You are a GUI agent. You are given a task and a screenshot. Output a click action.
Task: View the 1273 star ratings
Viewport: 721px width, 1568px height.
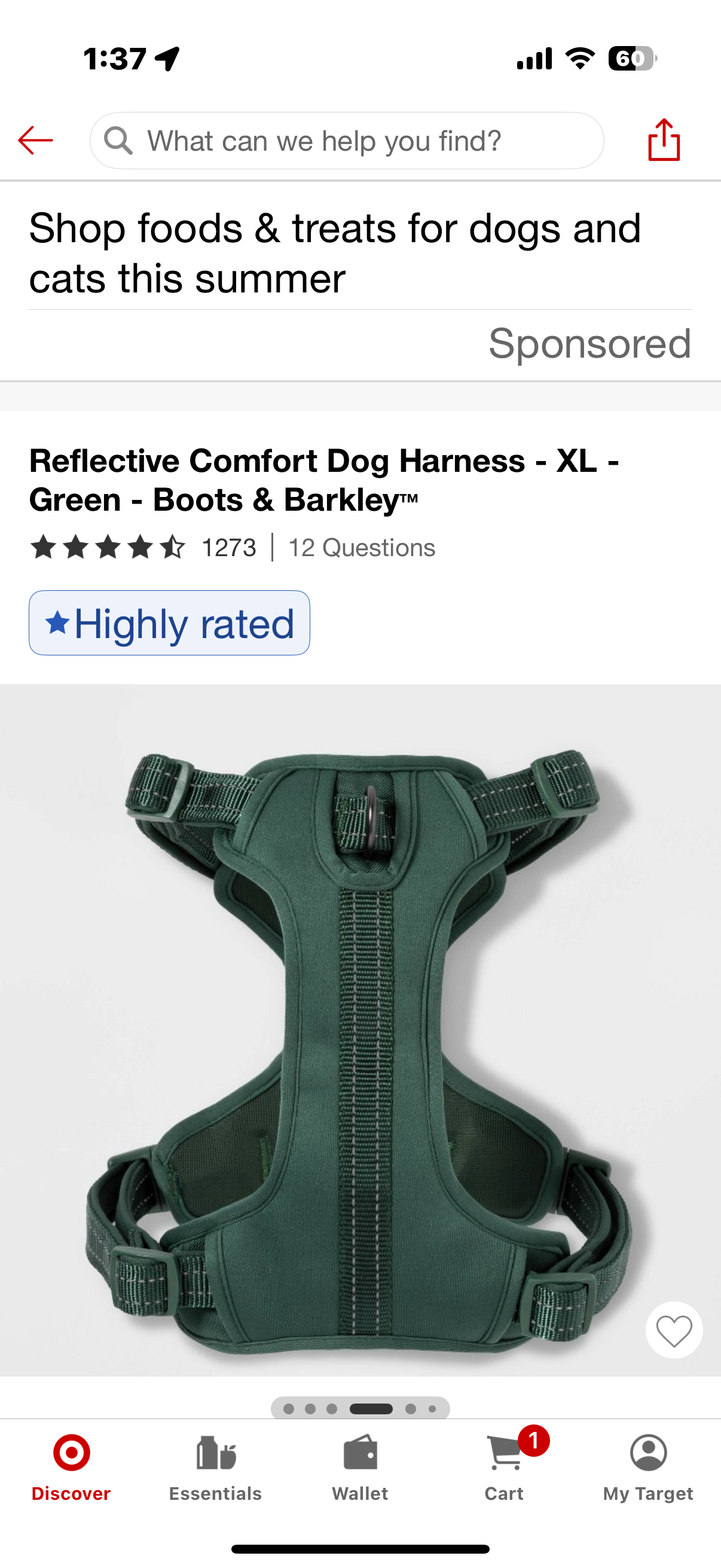pos(143,547)
